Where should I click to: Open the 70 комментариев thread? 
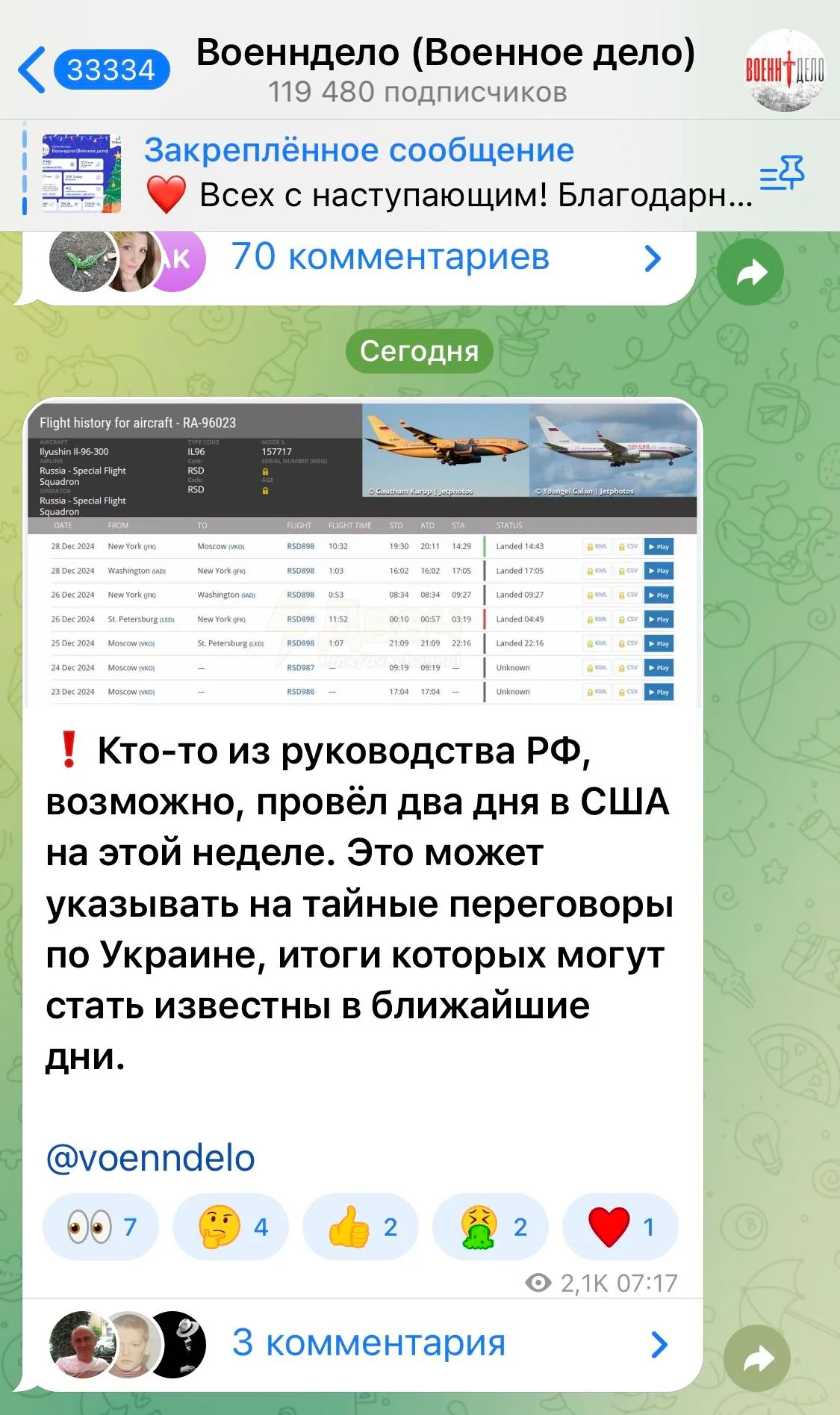pyautogui.click(x=358, y=258)
